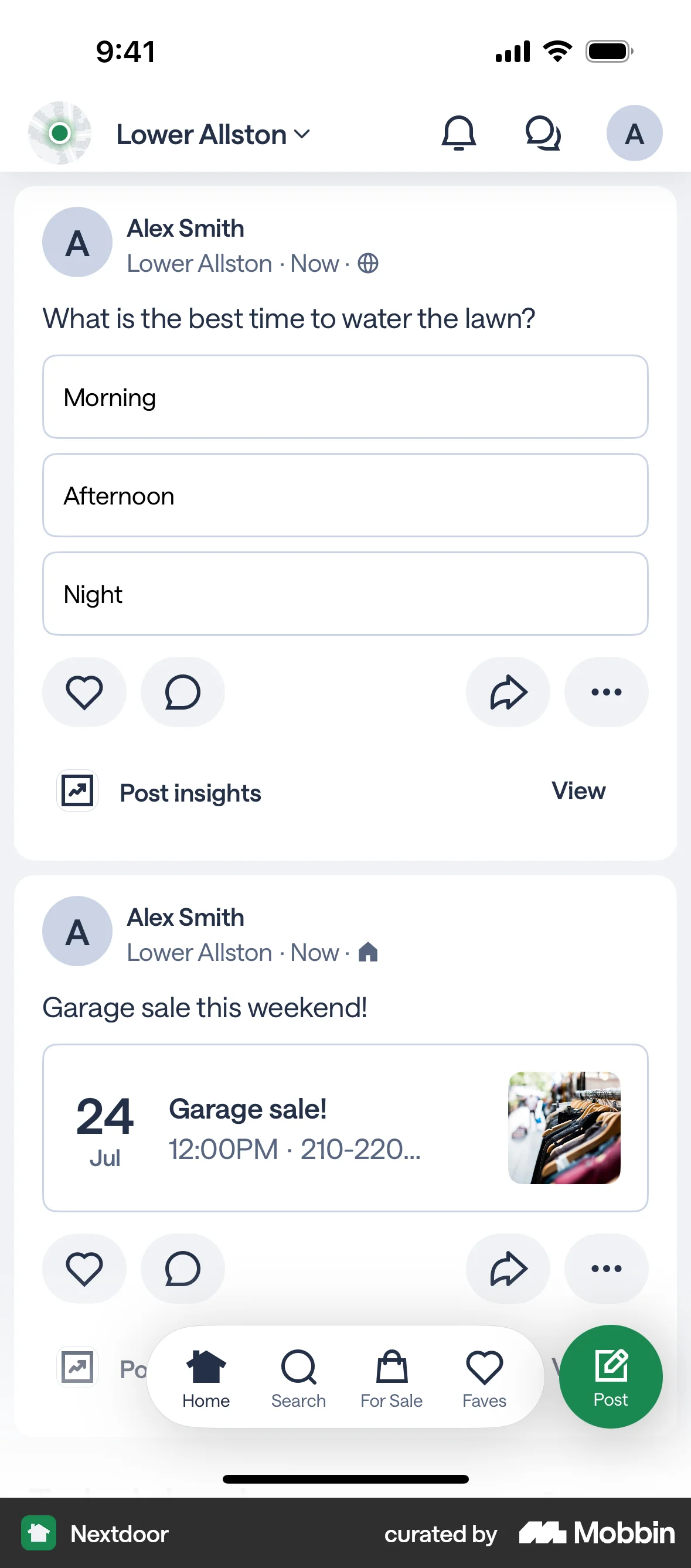691x1568 pixels.
Task: Open messages via the chat bubble icon
Action: pyautogui.click(x=543, y=134)
